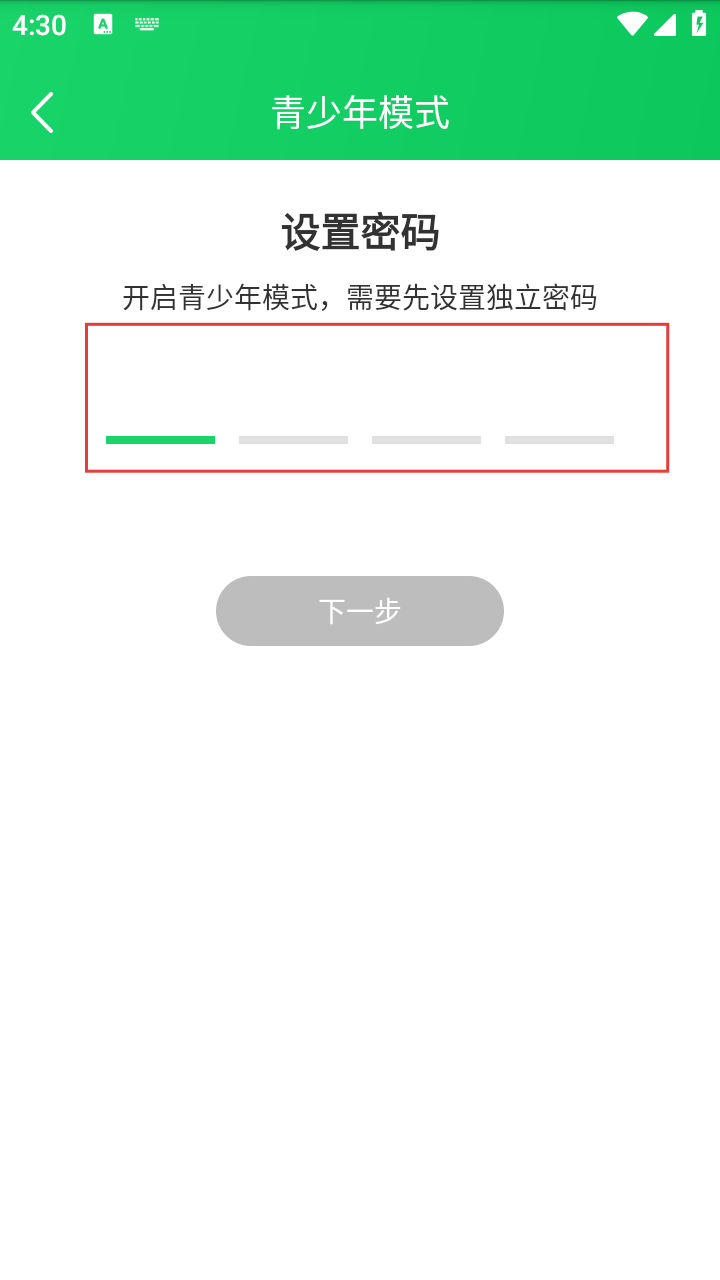Go back from 青少年模式 screen
The height and width of the screenshot is (1280, 720).
[x=42, y=113]
